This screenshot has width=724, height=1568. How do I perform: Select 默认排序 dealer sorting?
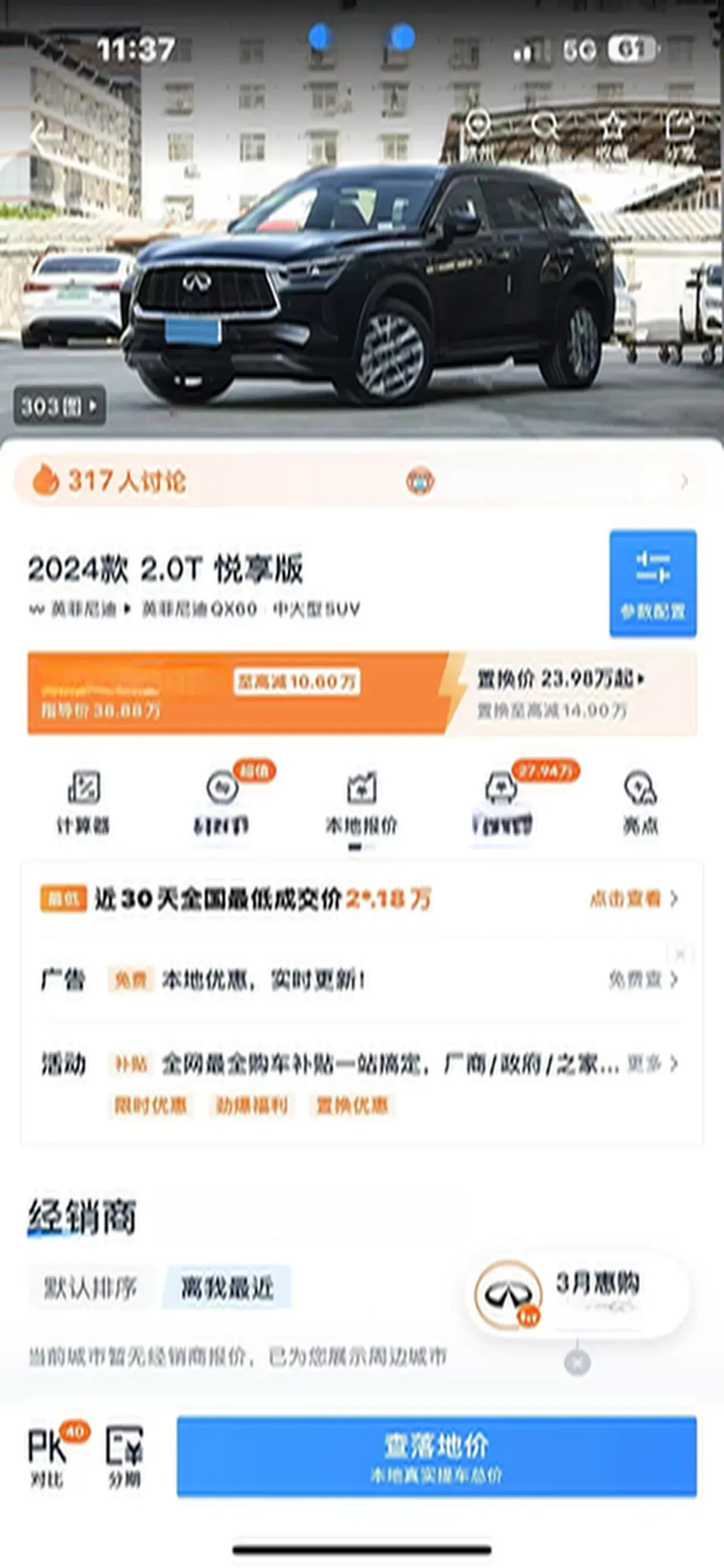(90, 1288)
